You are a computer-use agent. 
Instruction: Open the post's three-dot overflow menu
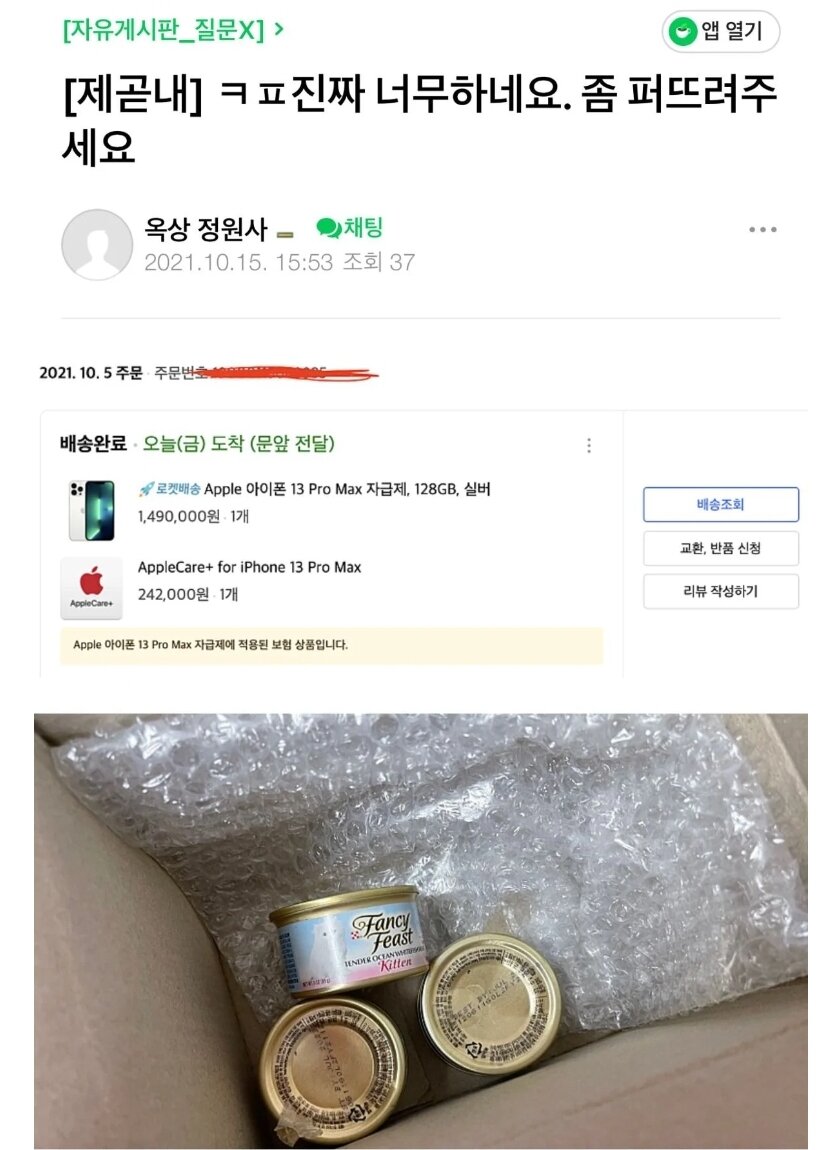pyautogui.click(x=762, y=230)
